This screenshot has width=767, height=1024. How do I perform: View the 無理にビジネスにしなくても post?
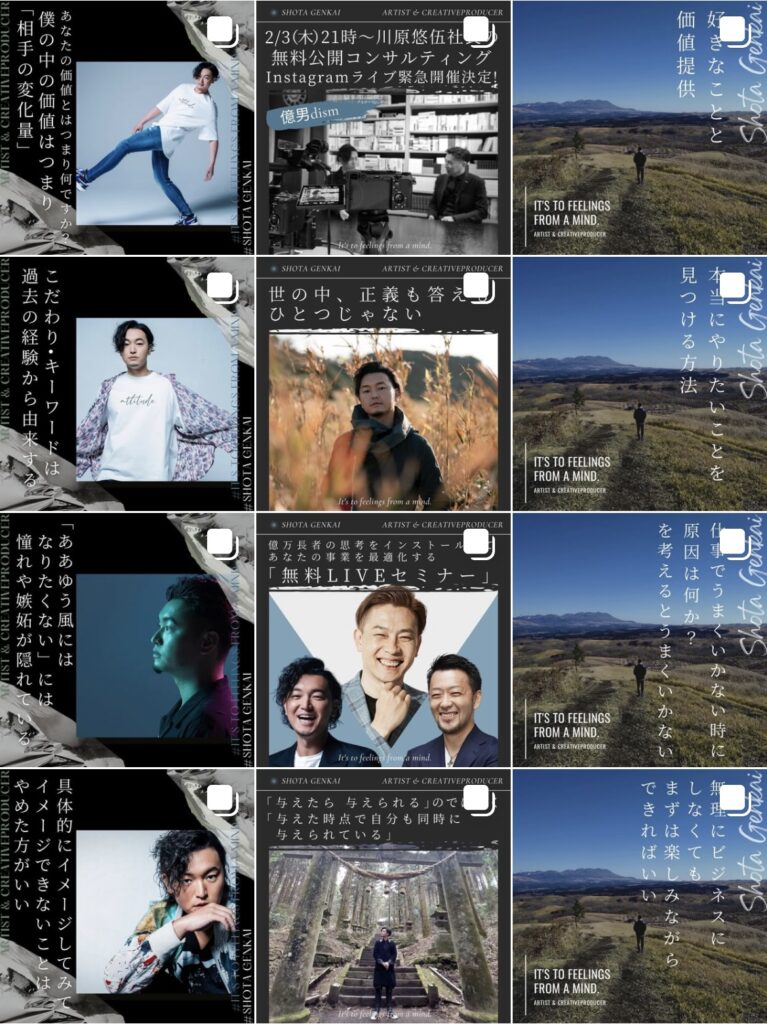point(639,896)
